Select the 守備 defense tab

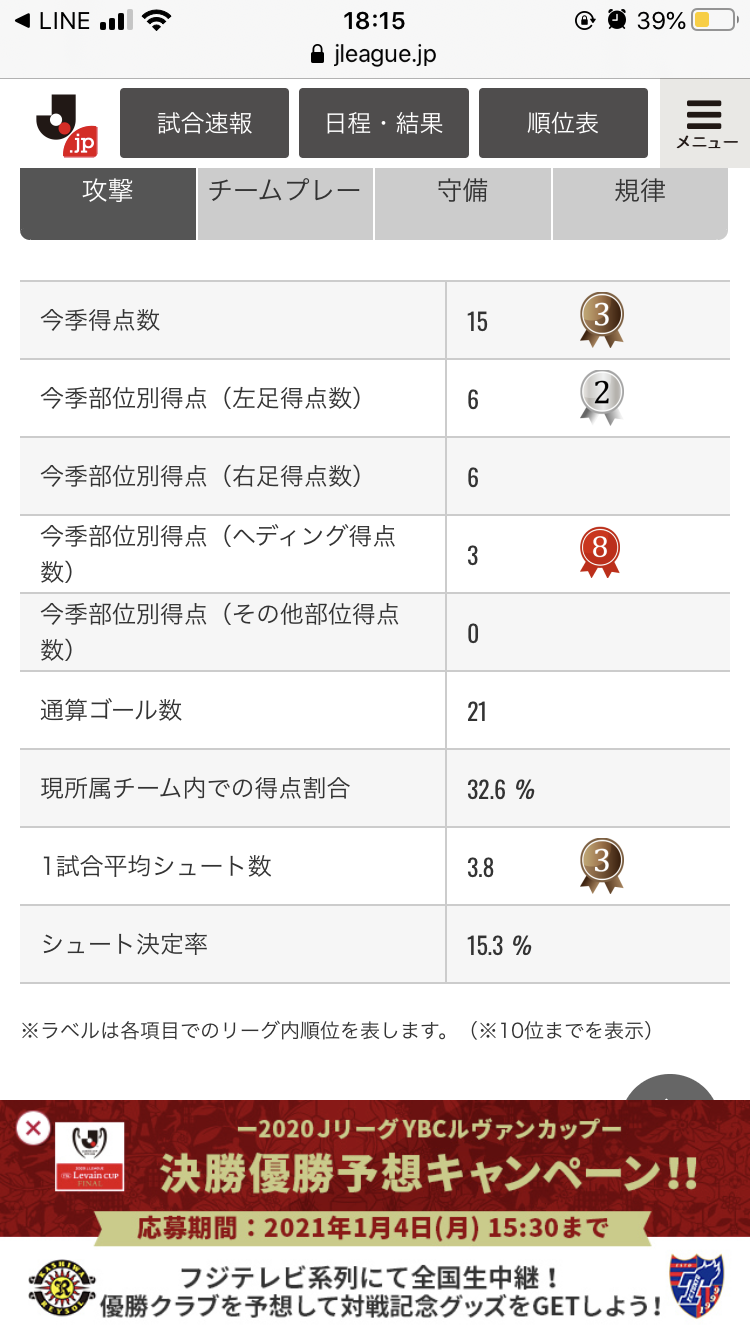click(463, 192)
